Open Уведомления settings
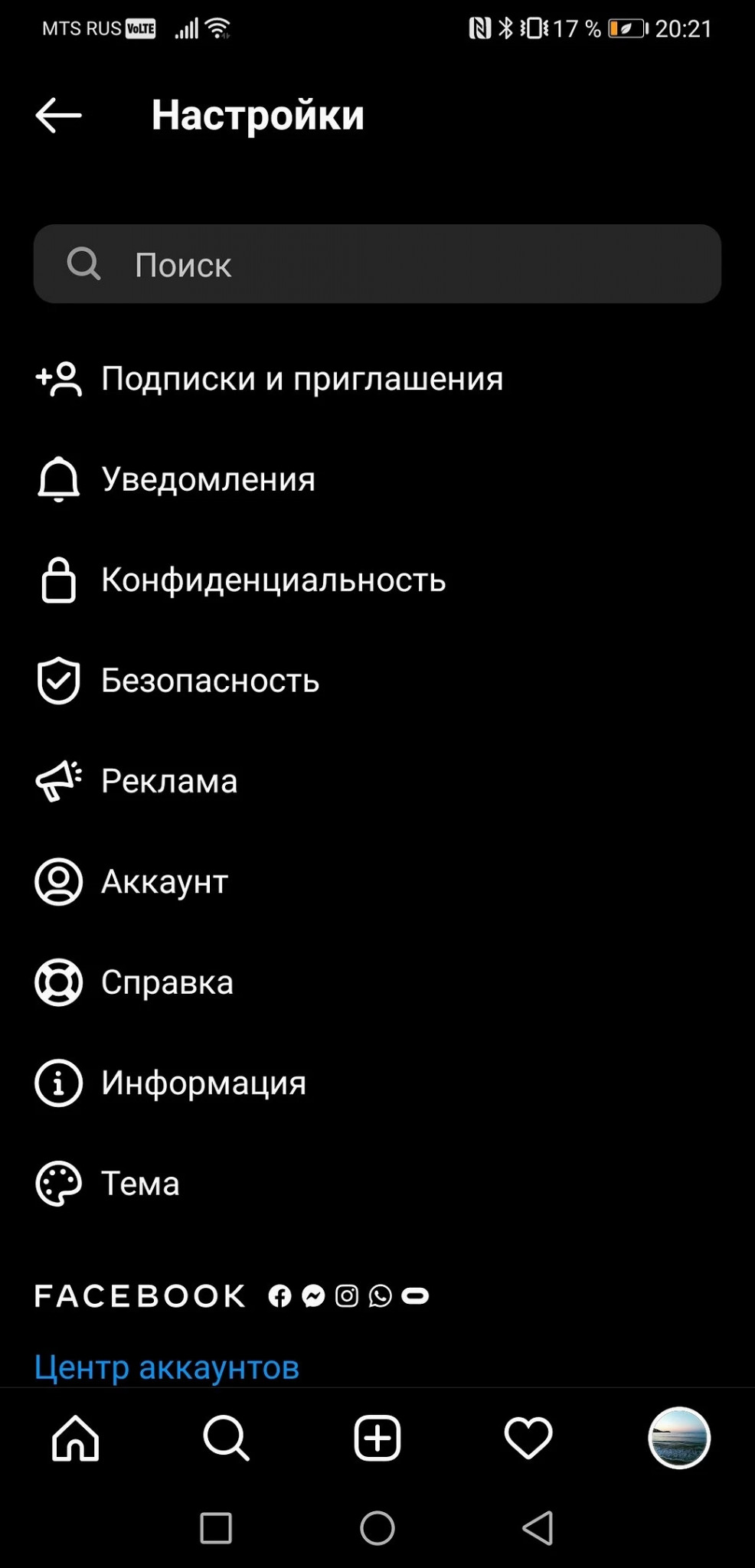Screen dimensions: 755x1568 pos(208,479)
